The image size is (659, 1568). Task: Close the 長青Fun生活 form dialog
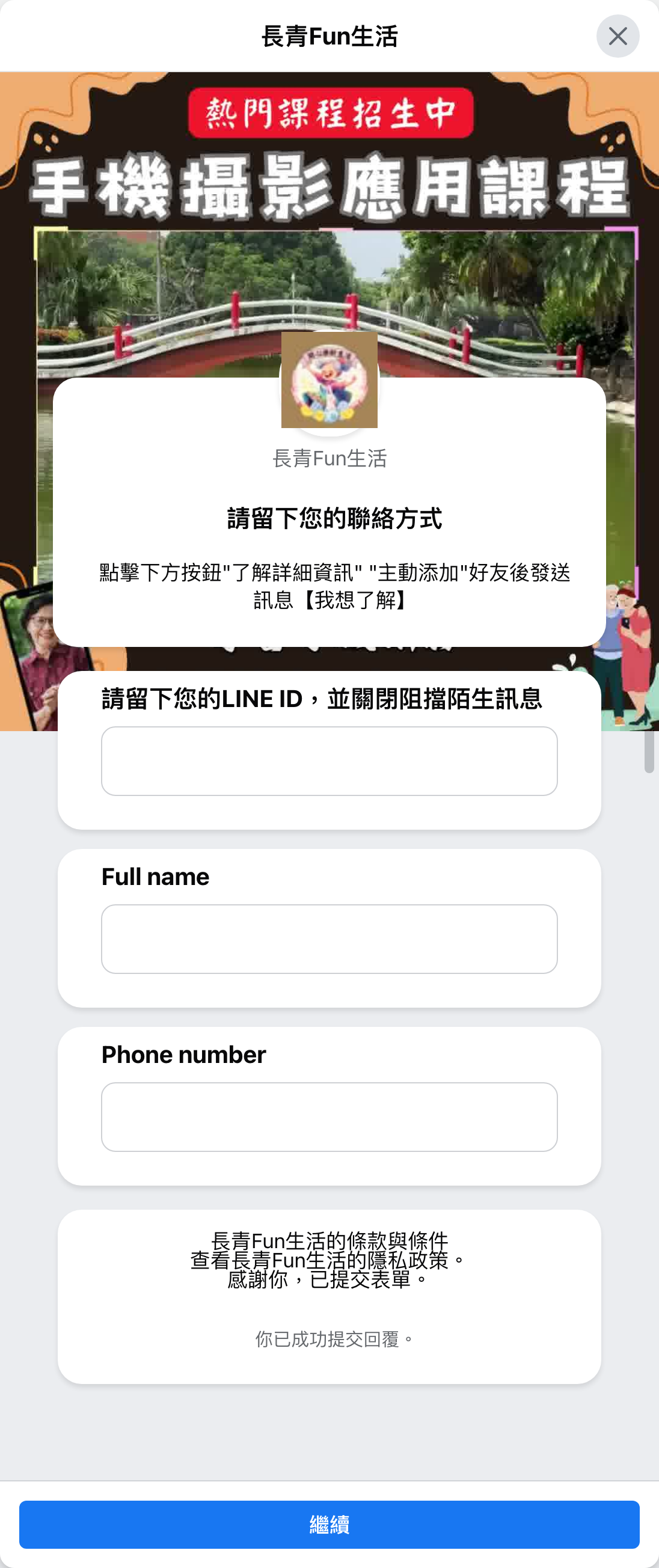click(x=619, y=37)
